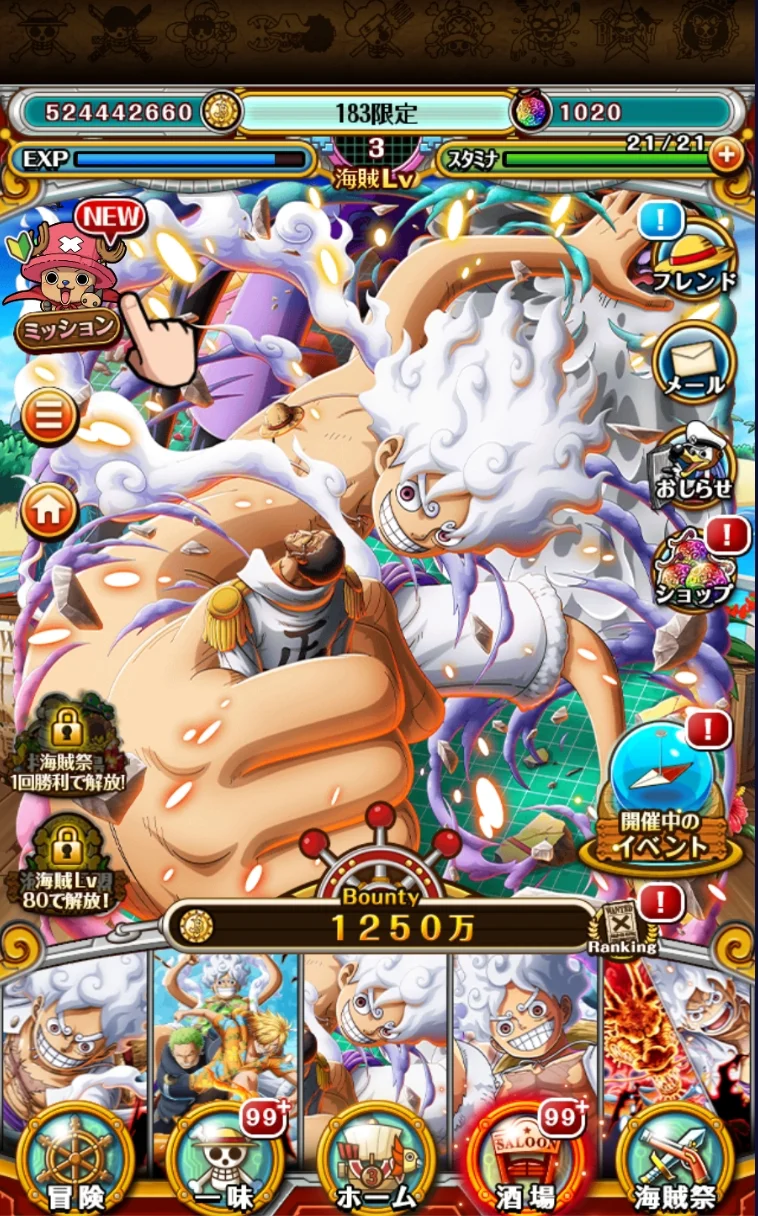Image resolution: width=758 pixels, height=1216 pixels.
Task: Open the フレンド (Friend) menu
Action: [695, 260]
